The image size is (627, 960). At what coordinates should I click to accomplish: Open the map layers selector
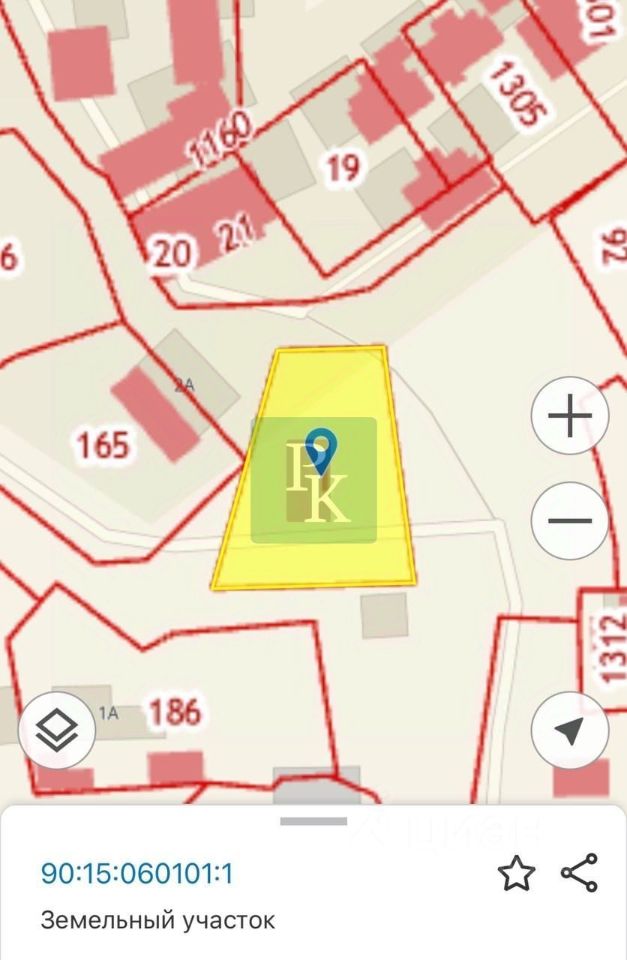pos(56,731)
